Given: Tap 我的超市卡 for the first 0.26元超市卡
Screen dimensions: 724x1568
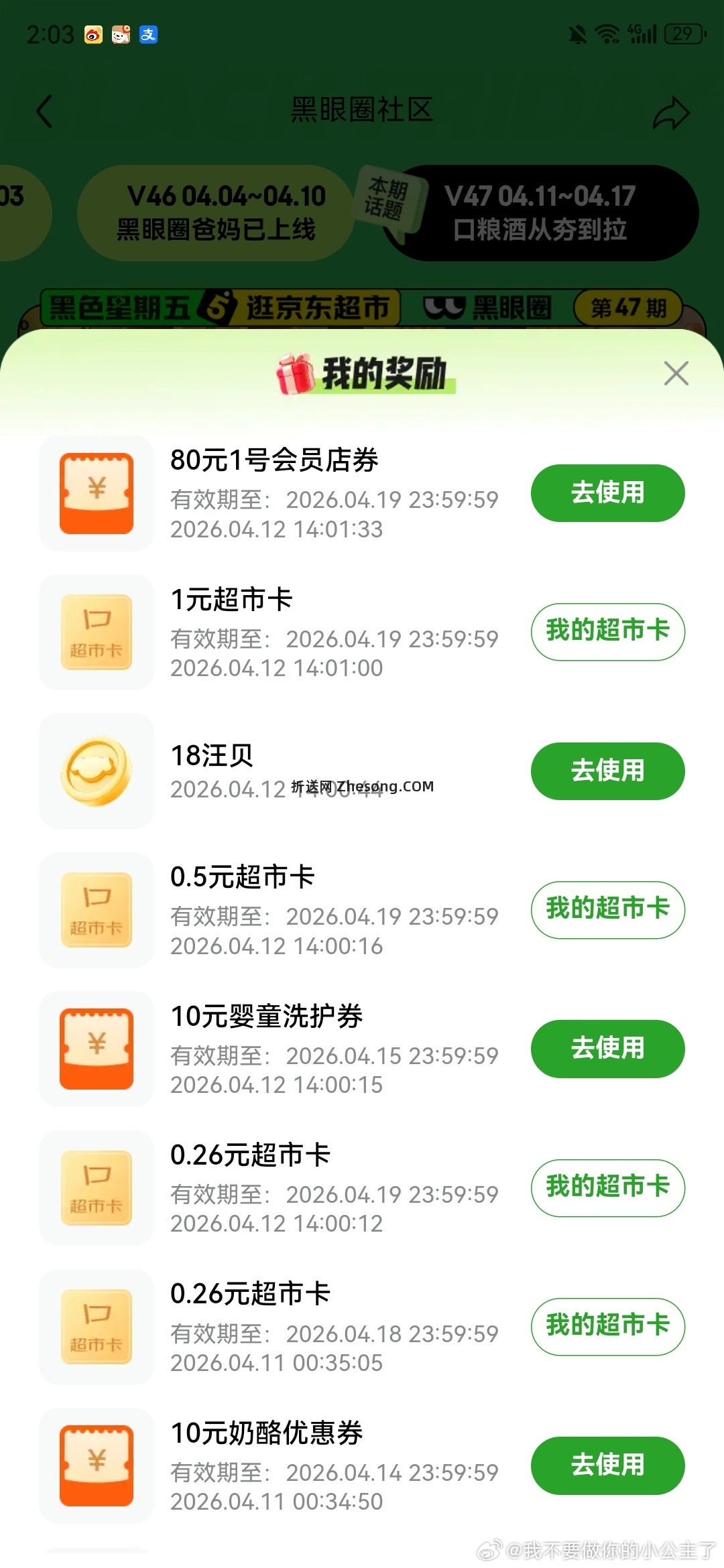Looking at the screenshot, I should click(x=607, y=1187).
